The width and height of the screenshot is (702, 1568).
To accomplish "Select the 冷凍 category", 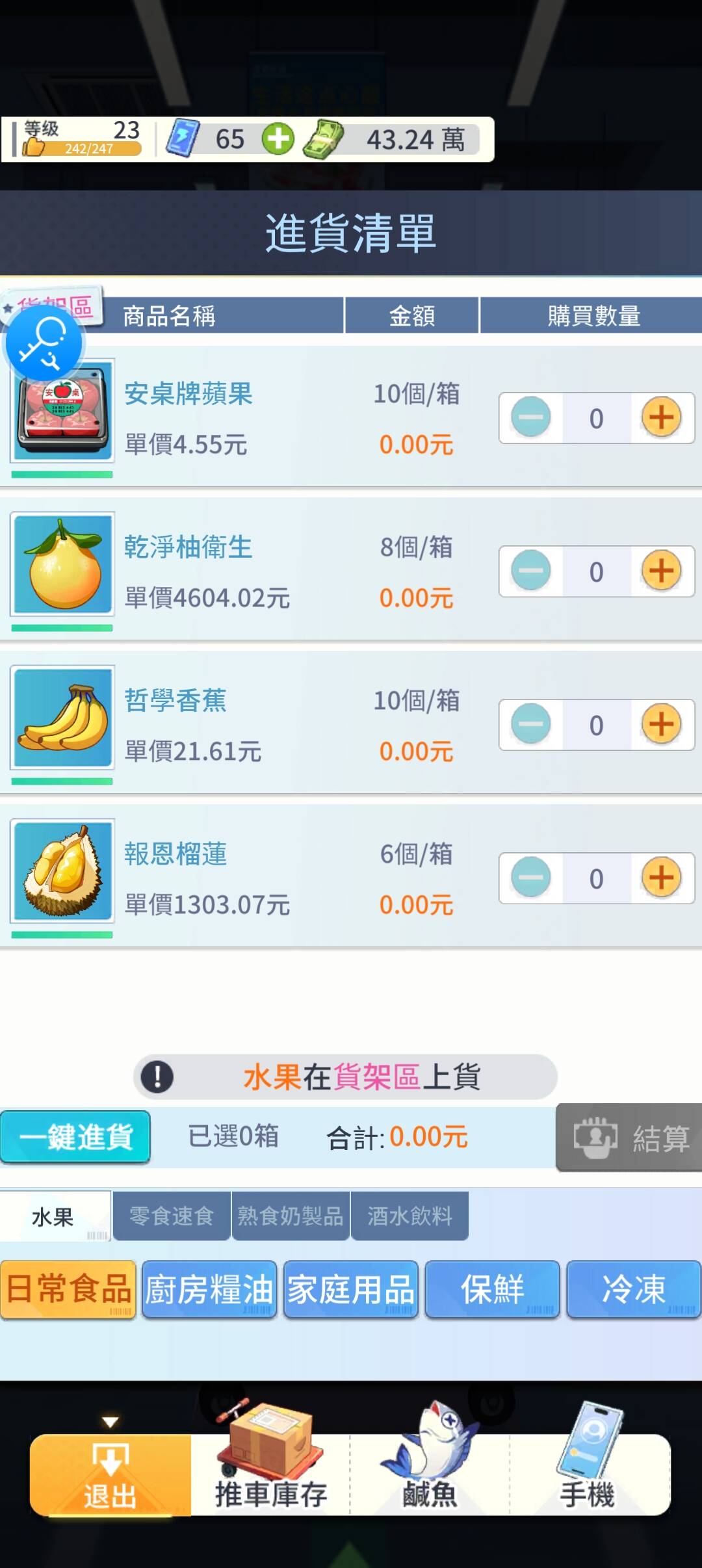I will (634, 1290).
